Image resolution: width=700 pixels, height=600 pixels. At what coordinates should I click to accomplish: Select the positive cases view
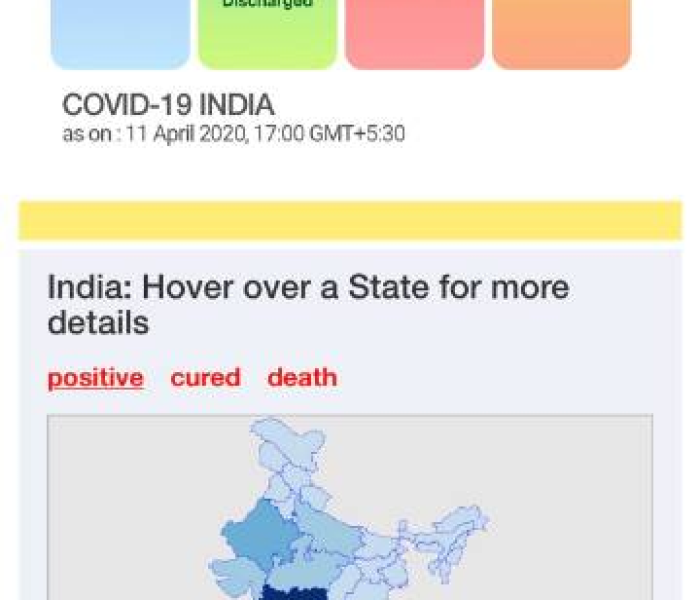pos(95,378)
